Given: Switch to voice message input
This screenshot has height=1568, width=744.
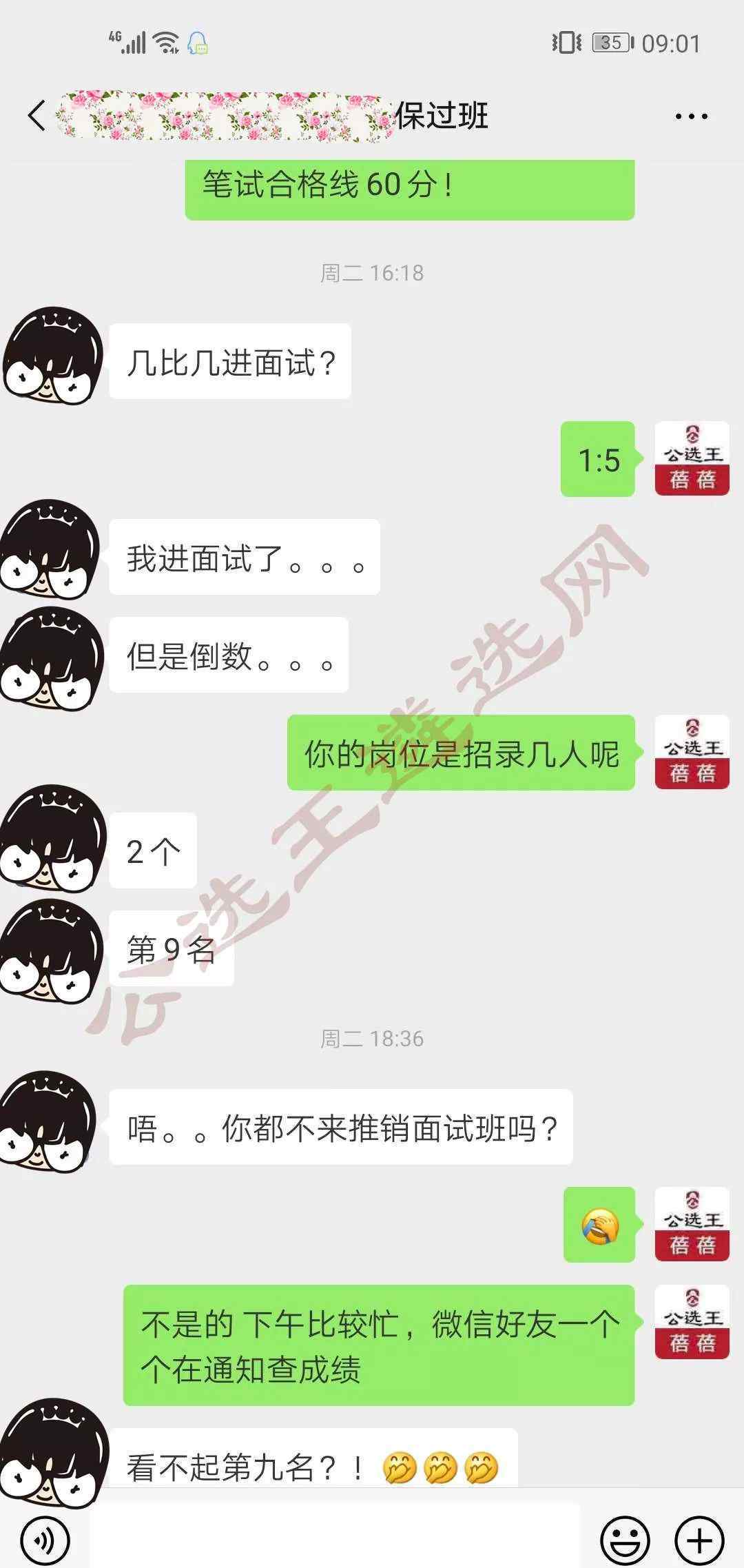Looking at the screenshot, I should (45, 1539).
